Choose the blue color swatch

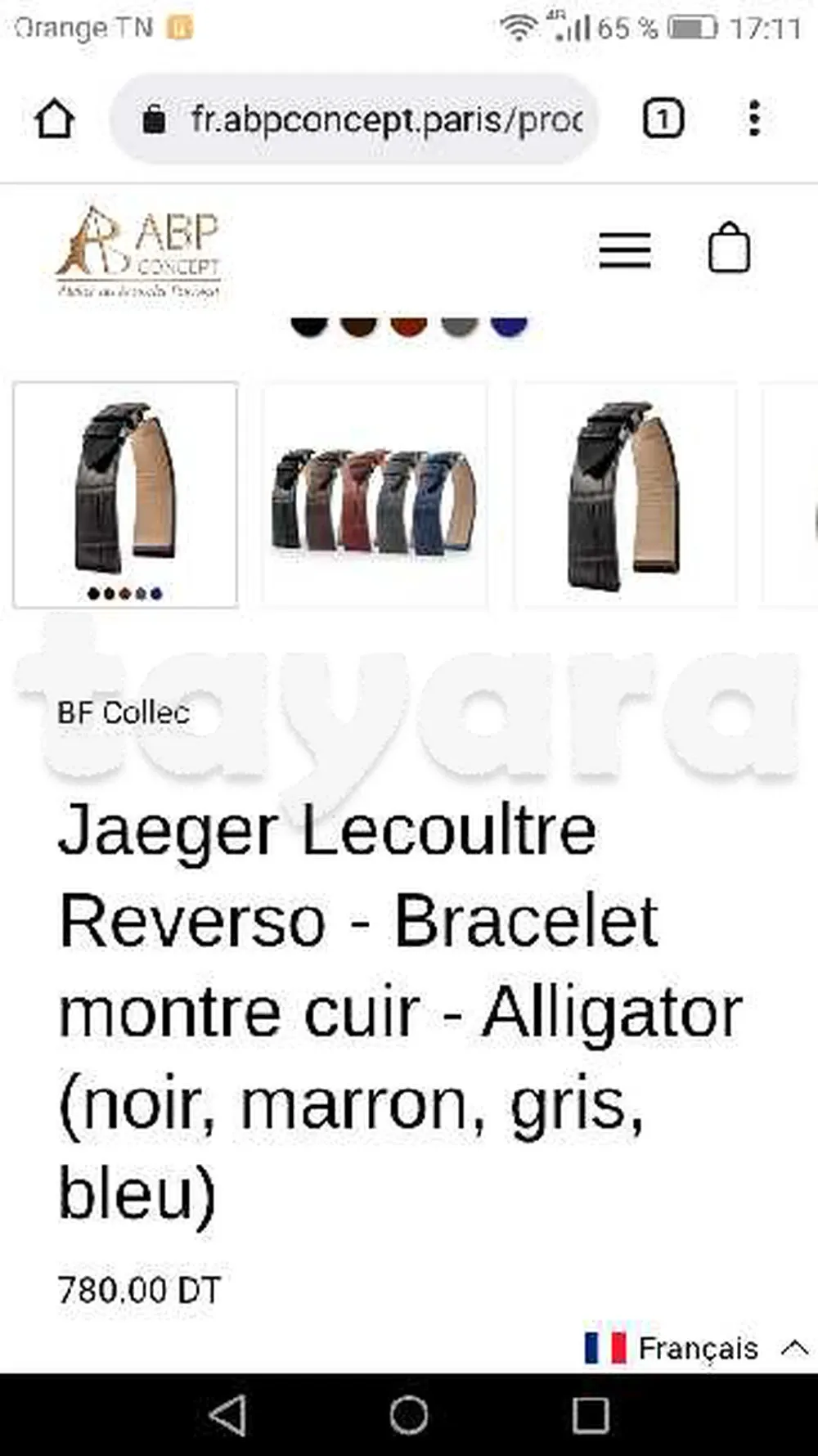(509, 326)
